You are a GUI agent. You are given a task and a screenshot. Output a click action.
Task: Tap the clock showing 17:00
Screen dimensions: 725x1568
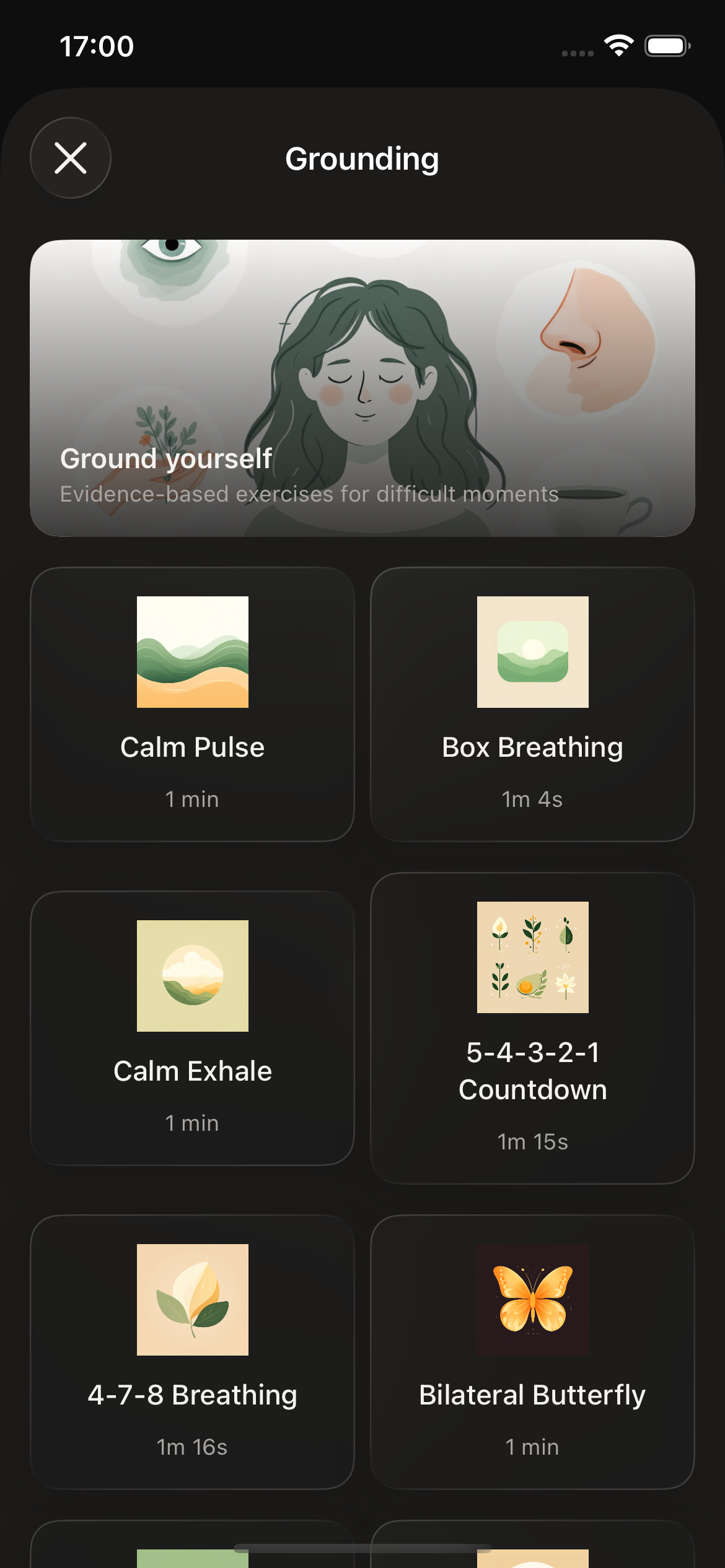(x=96, y=46)
